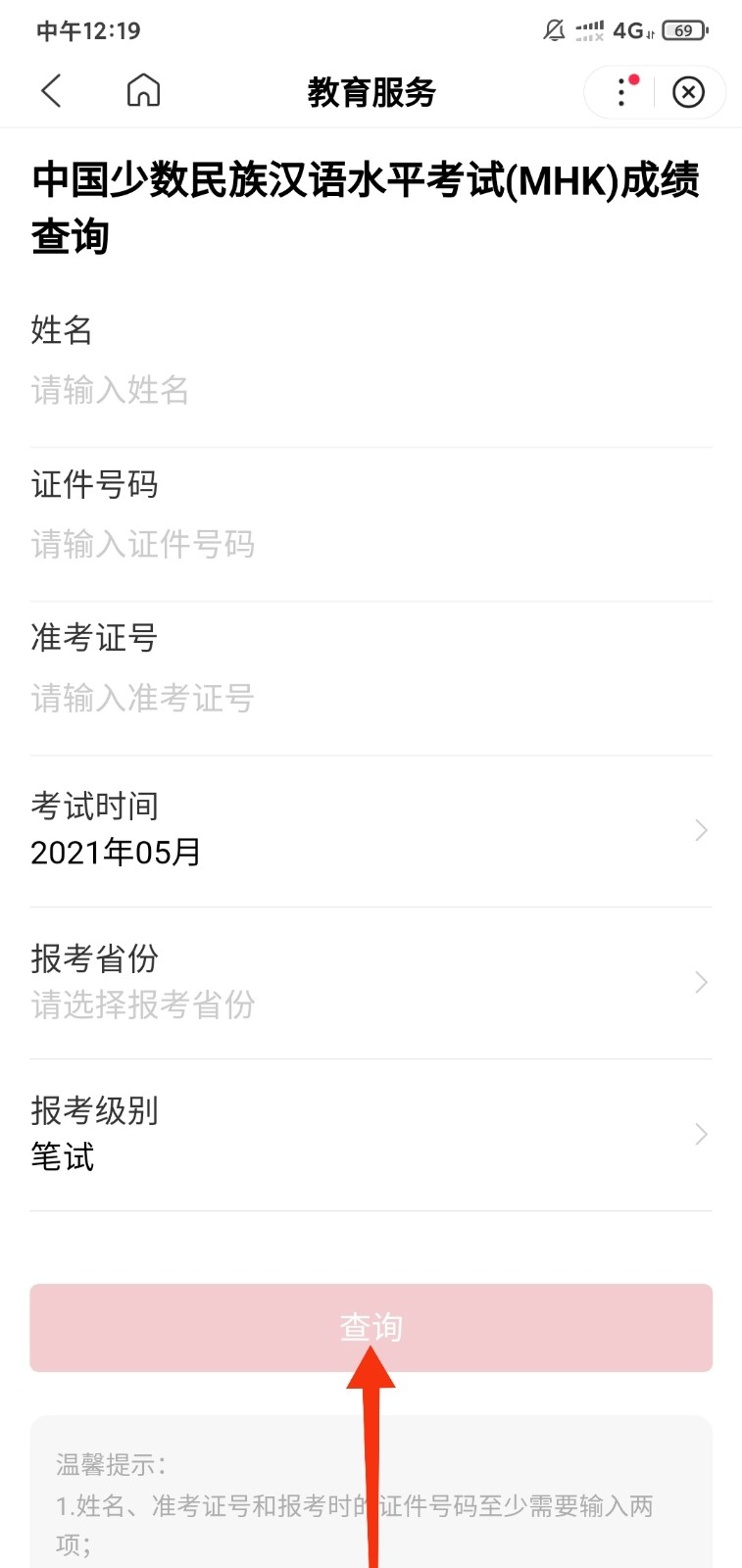Select the 2021年05月 exam time value
Screen dimensions: 742x1568
pos(116,853)
